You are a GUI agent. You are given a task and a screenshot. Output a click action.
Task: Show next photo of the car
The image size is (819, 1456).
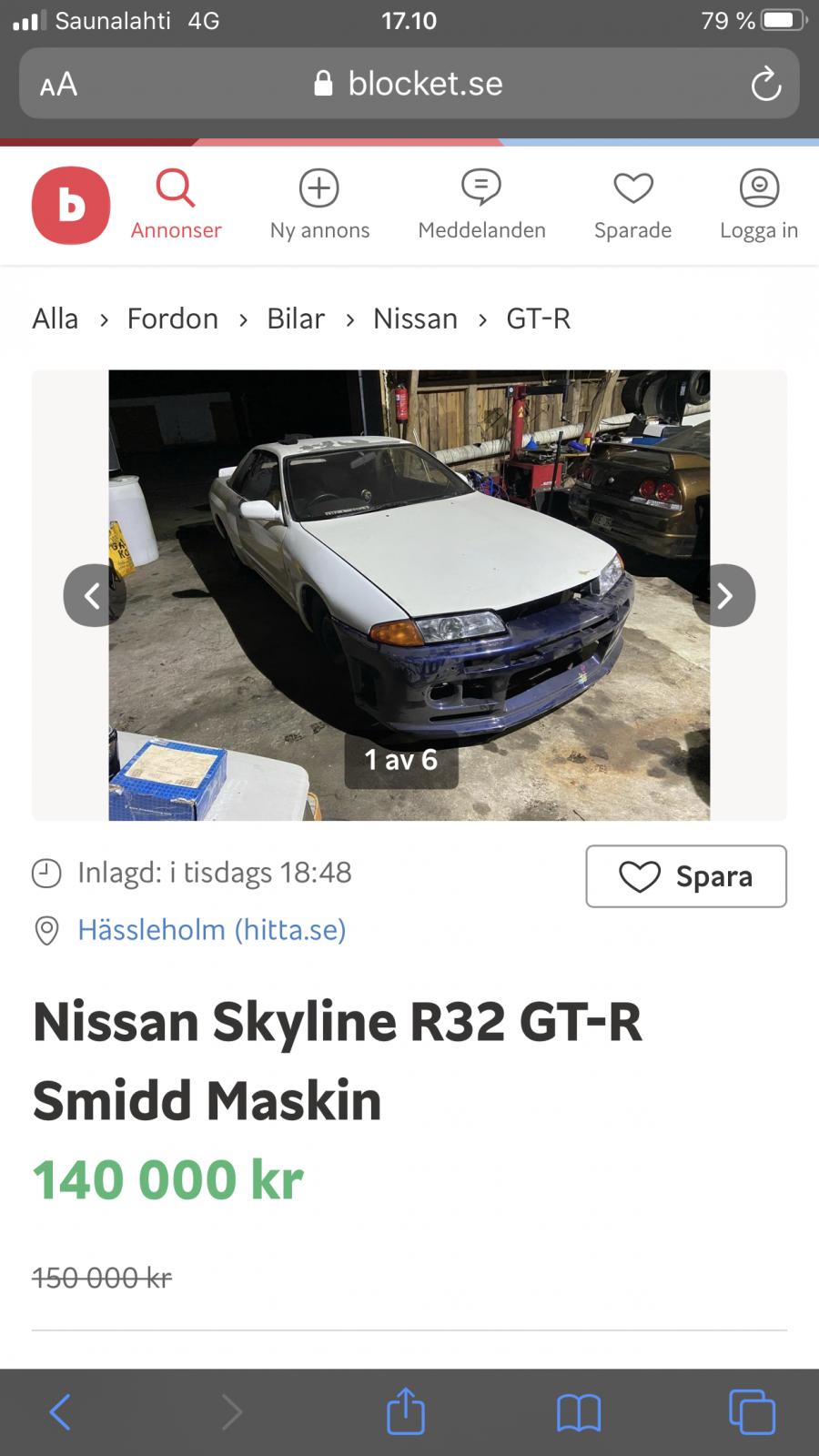[x=724, y=596]
